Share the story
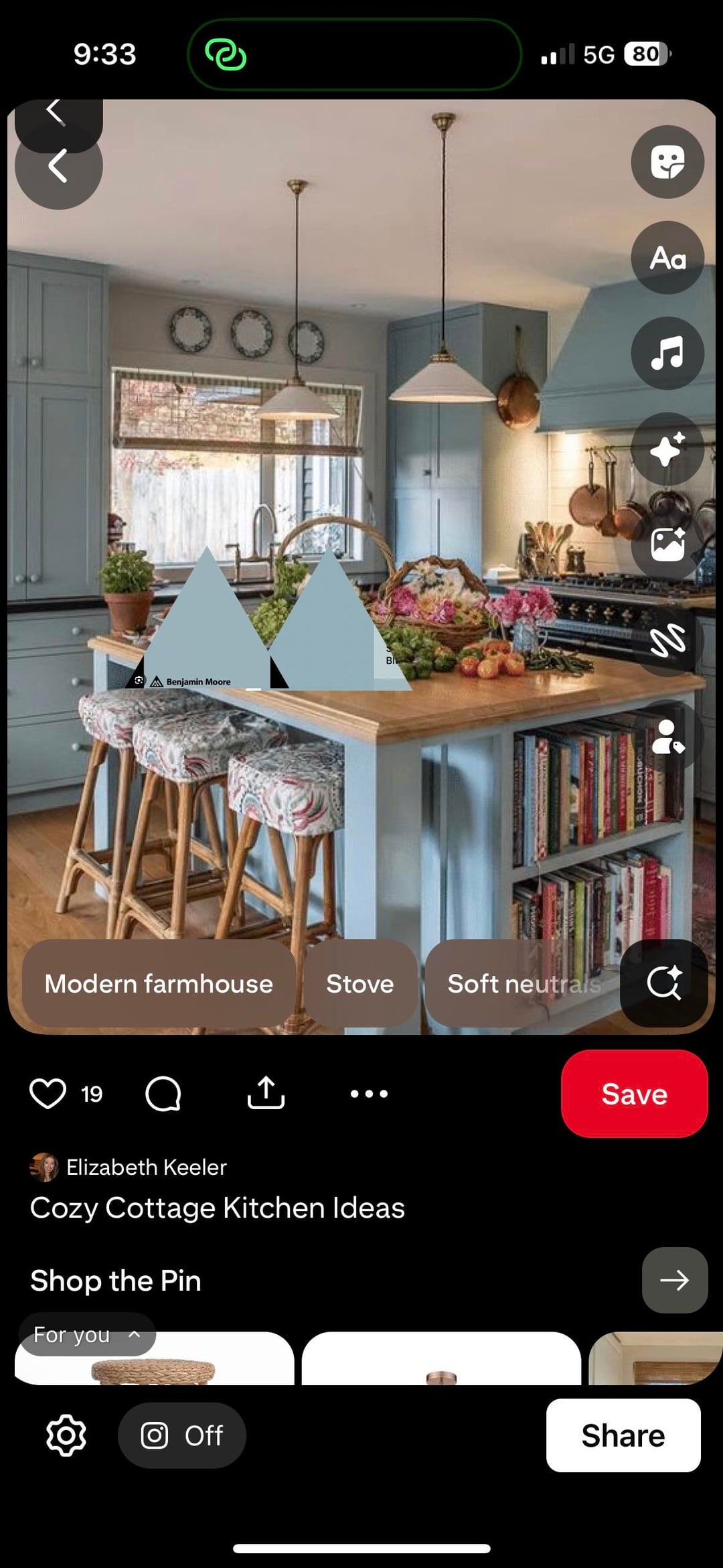The width and height of the screenshot is (723, 1568). 623,1435
